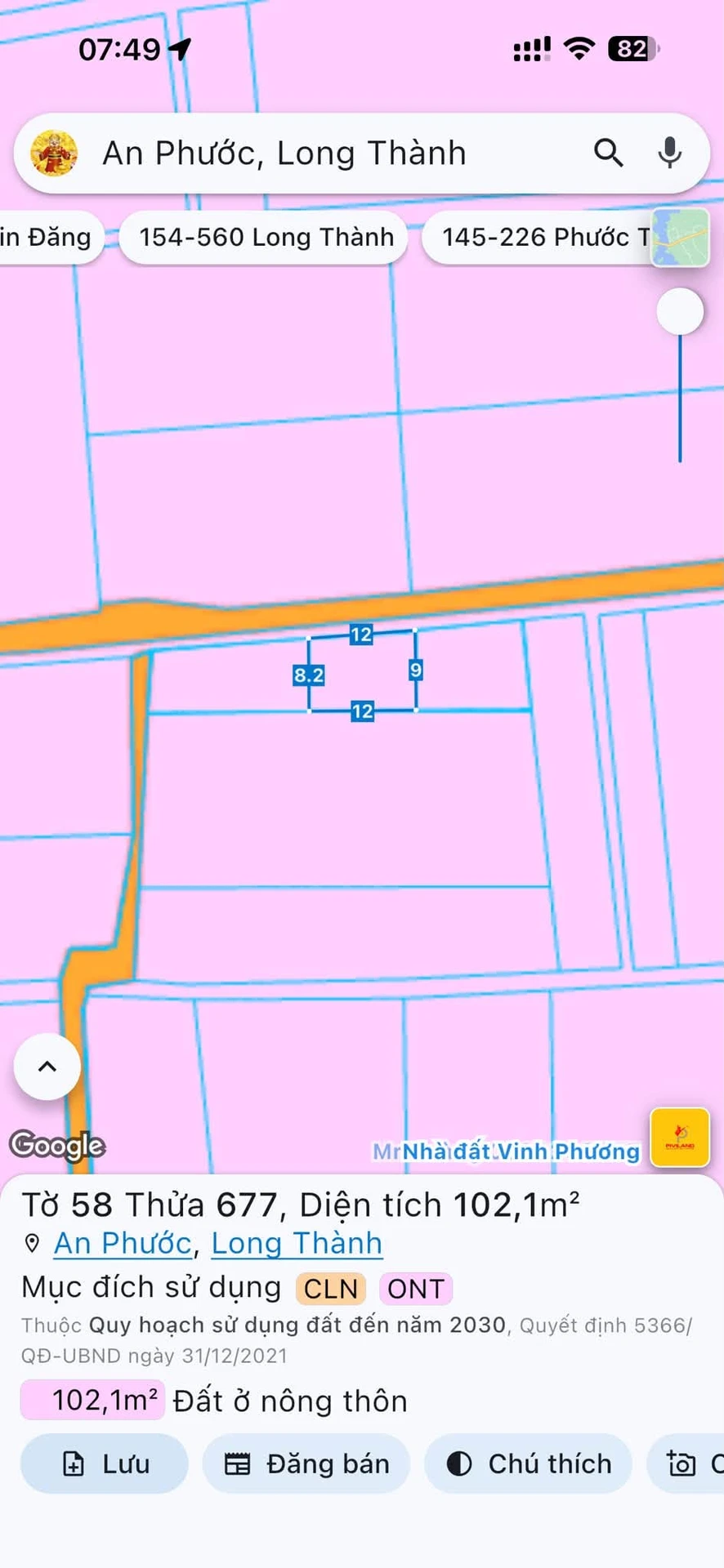This screenshot has height=1568, width=724.
Task: Open the Long Thành link
Action: pyautogui.click(x=297, y=1243)
